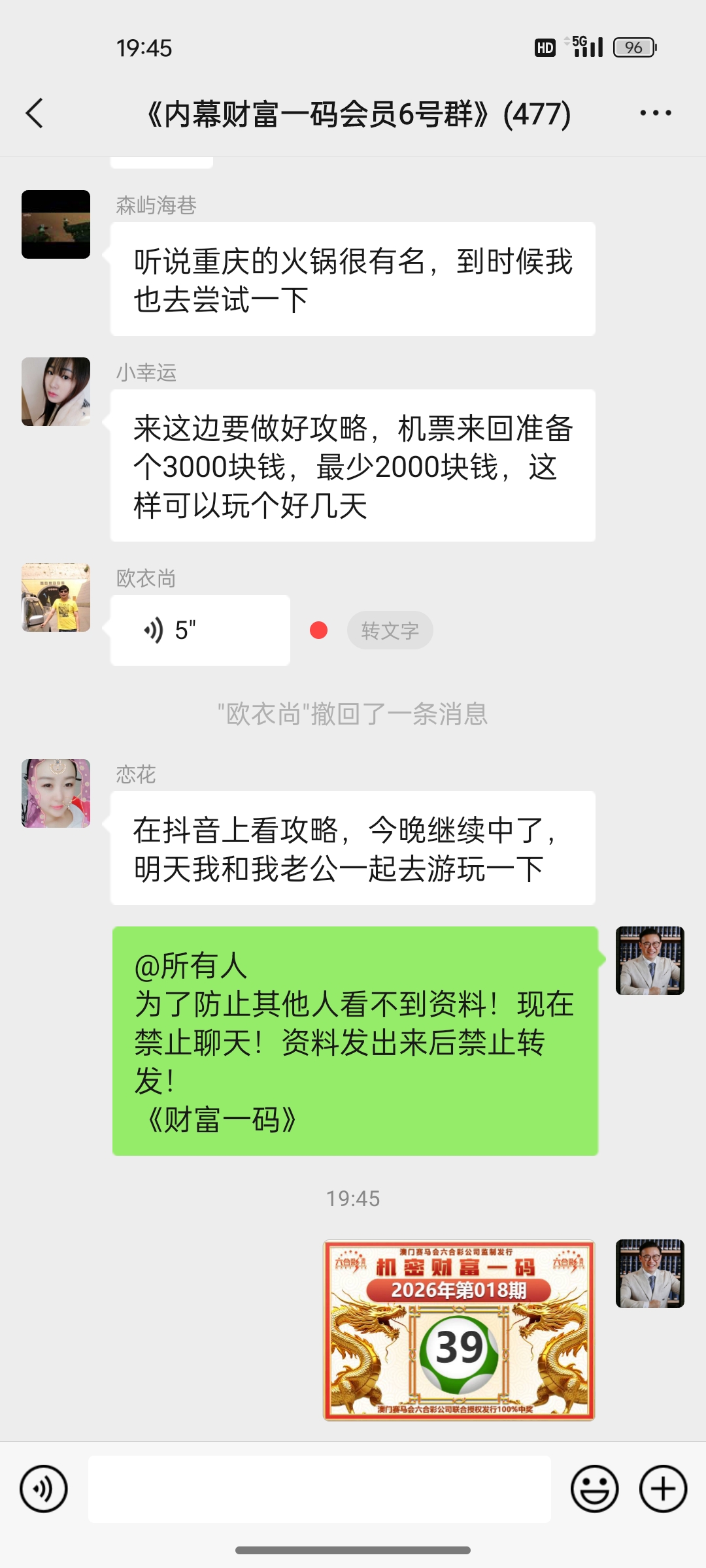Image resolution: width=706 pixels, height=1568 pixels.
Task: Go back from the group chat
Action: 35,114
